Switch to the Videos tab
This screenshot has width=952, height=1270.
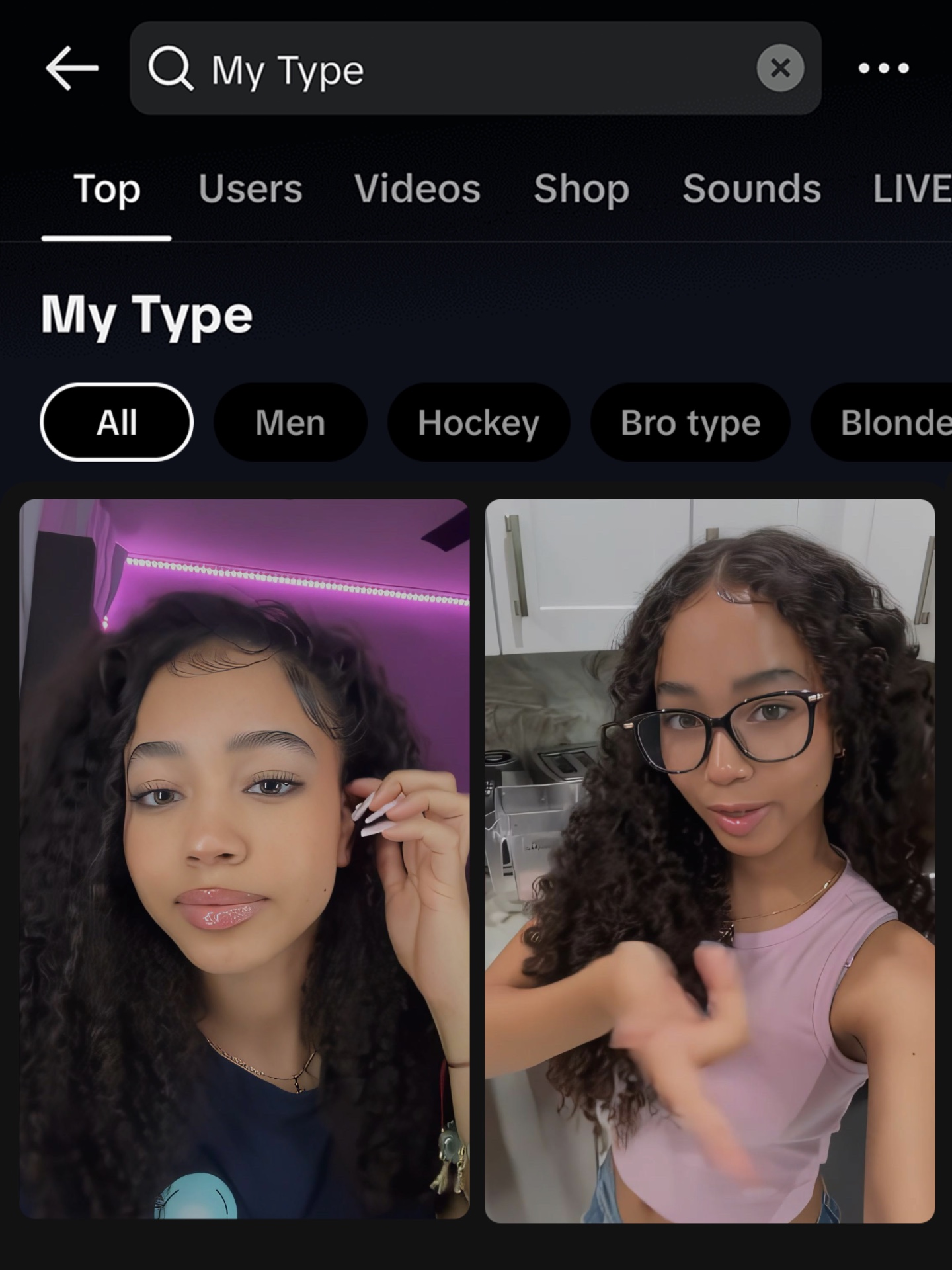pyautogui.click(x=417, y=189)
